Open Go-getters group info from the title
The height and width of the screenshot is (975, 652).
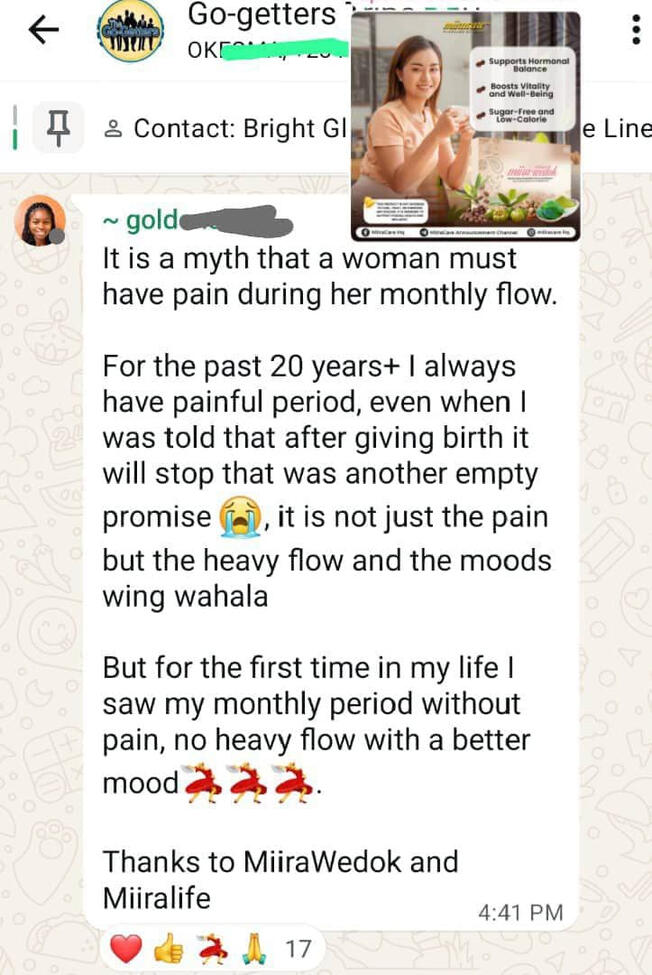[262, 16]
